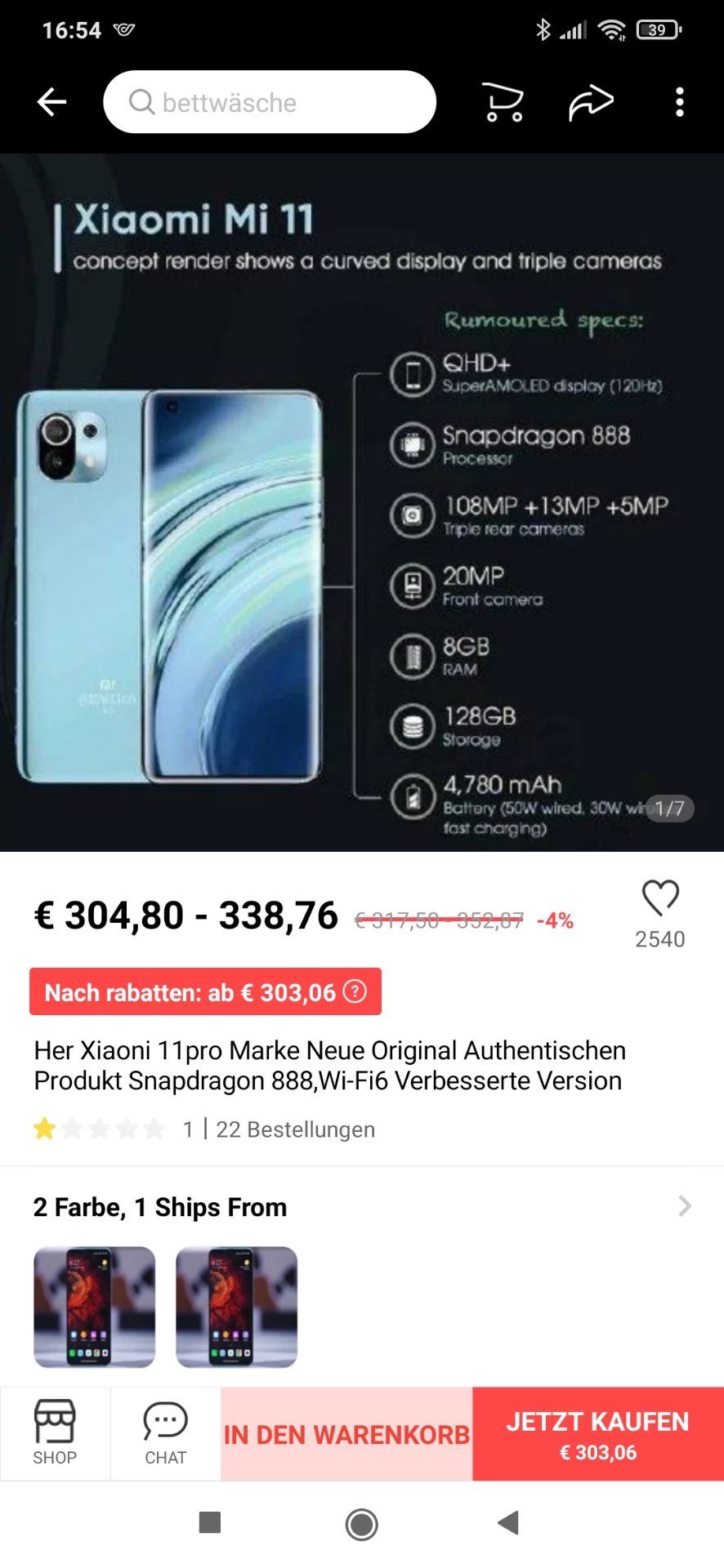The height and width of the screenshot is (1568, 724).
Task: Show info about Nach rabatten price
Action: coord(355,991)
